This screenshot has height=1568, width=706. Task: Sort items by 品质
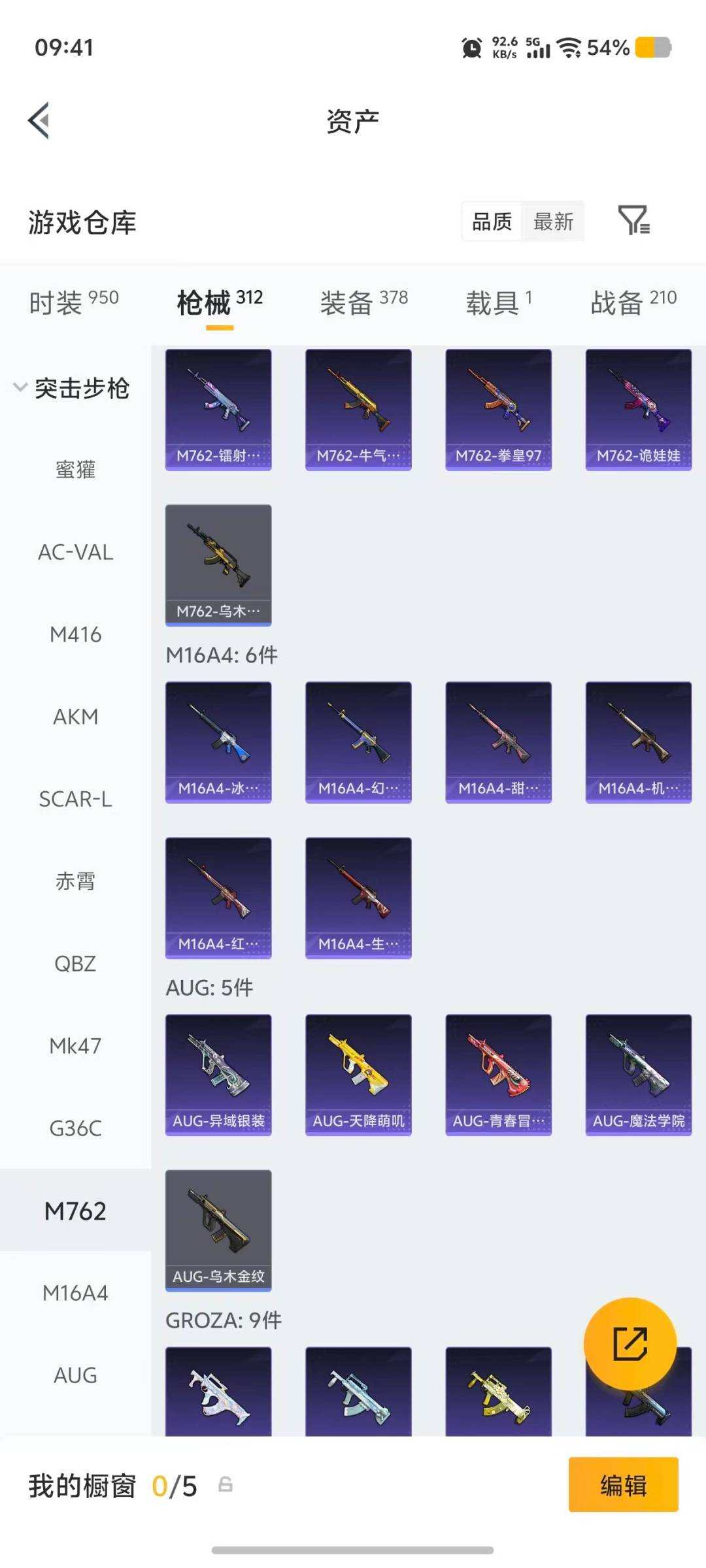click(x=492, y=221)
